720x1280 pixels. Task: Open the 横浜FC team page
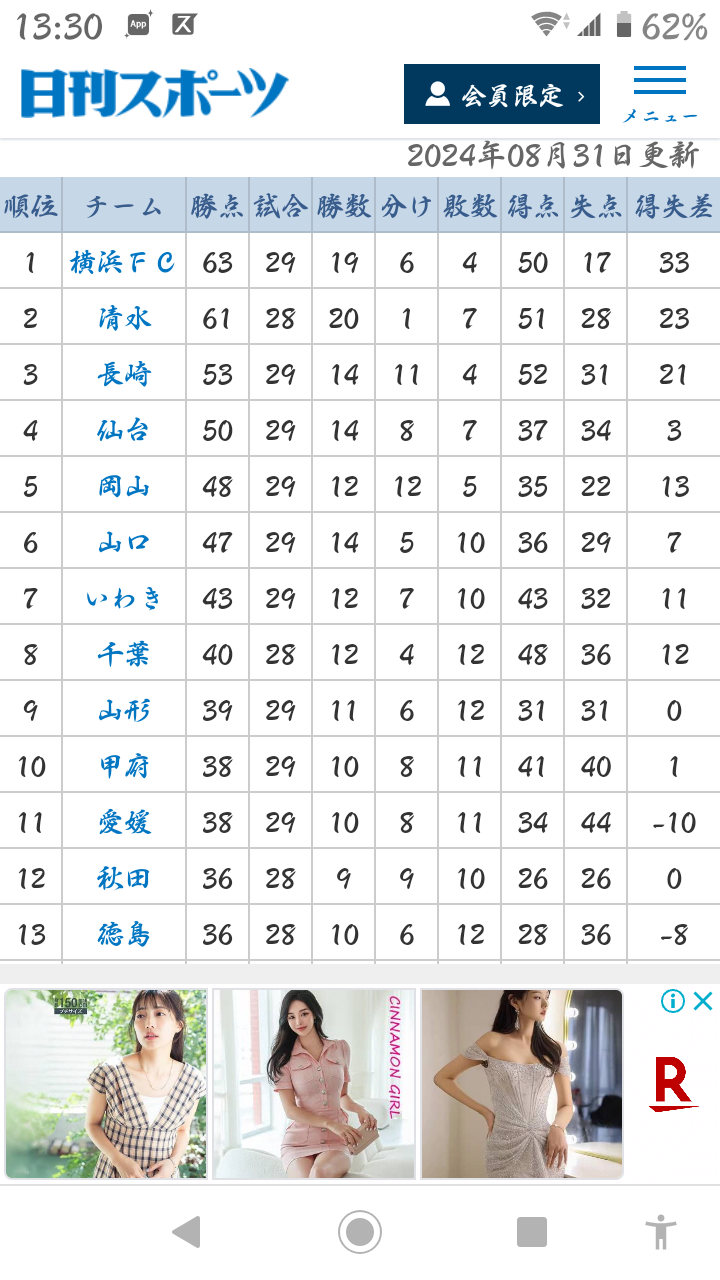(x=123, y=262)
